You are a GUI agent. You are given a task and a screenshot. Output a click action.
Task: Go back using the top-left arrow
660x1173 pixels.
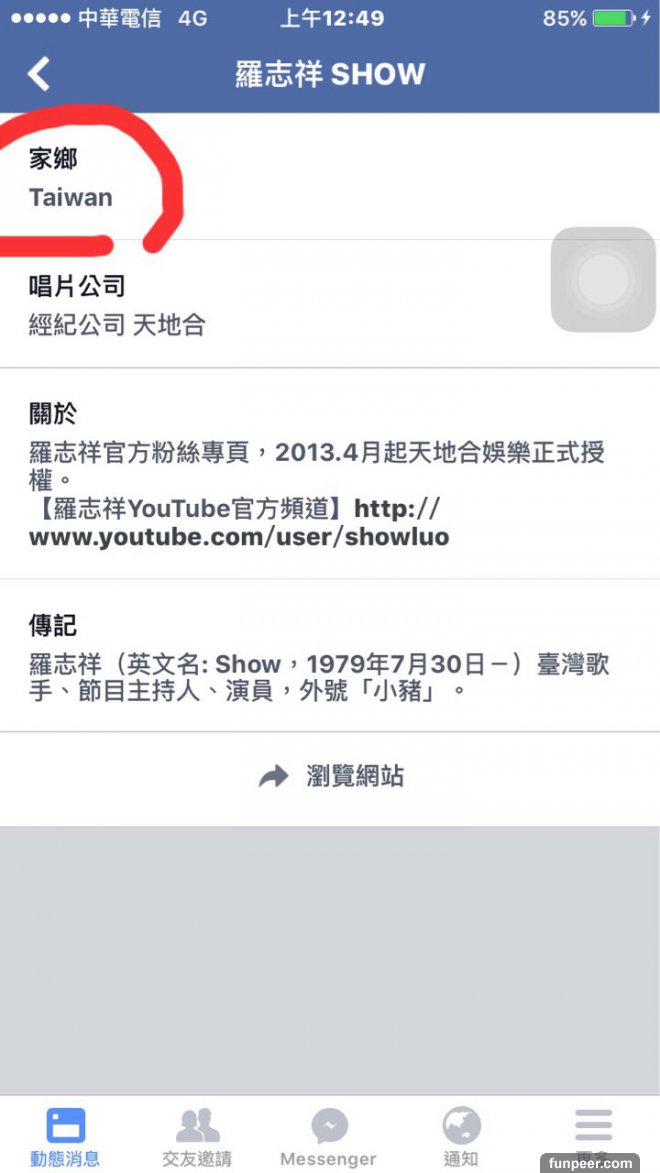point(38,74)
